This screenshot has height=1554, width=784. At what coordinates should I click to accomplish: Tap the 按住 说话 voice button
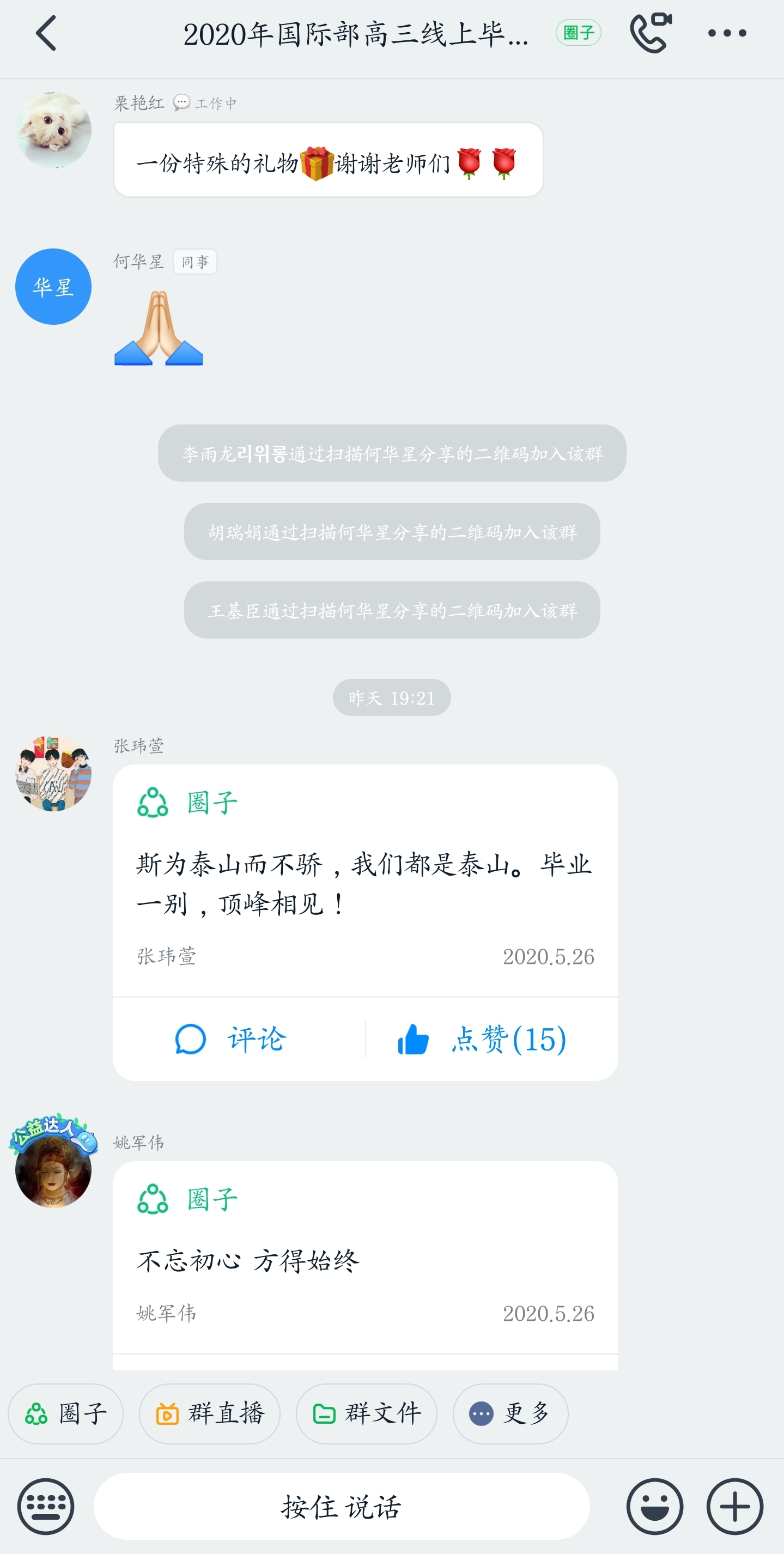point(342,1507)
